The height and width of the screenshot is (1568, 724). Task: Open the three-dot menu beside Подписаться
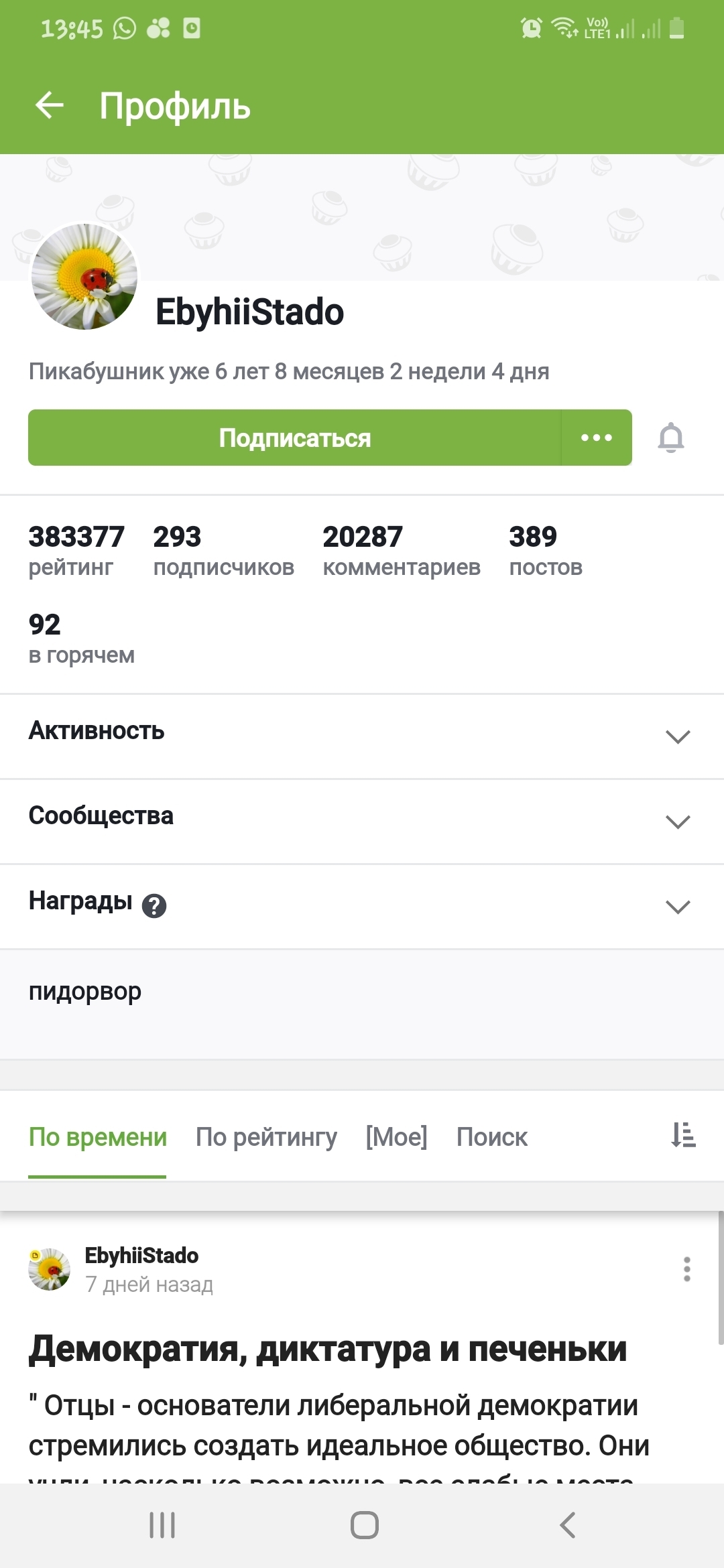click(x=596, y=438)
